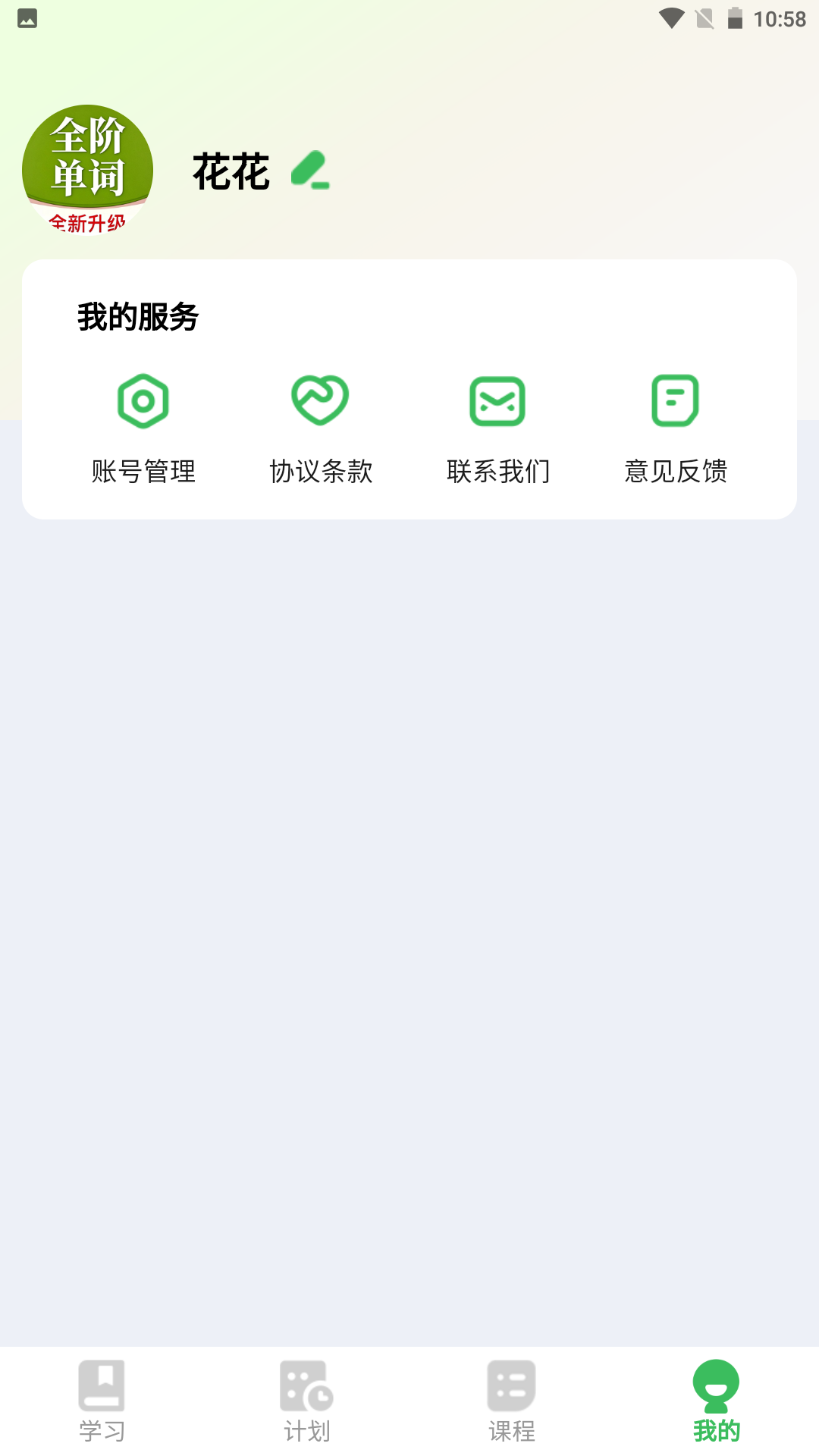Tap the 意见反馈 feedback document icon
The image size is (819, 1456).
675,400
